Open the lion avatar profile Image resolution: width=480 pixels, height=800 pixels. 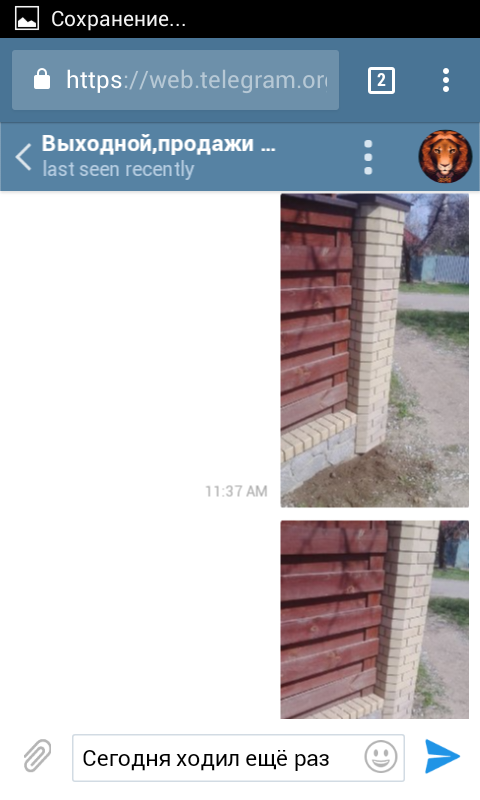[445, 157]
